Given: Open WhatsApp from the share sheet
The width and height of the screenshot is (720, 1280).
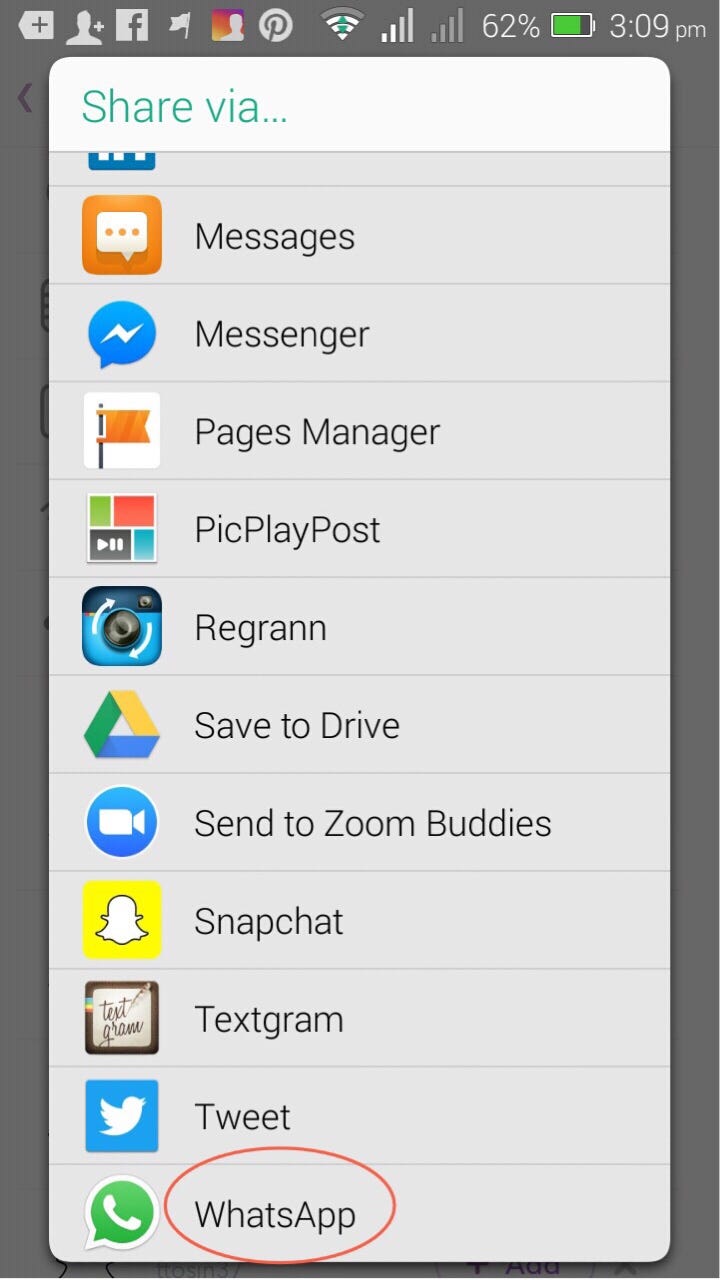Looking at the screenshot, I should pyautogui.click(x=277, y=1214).
